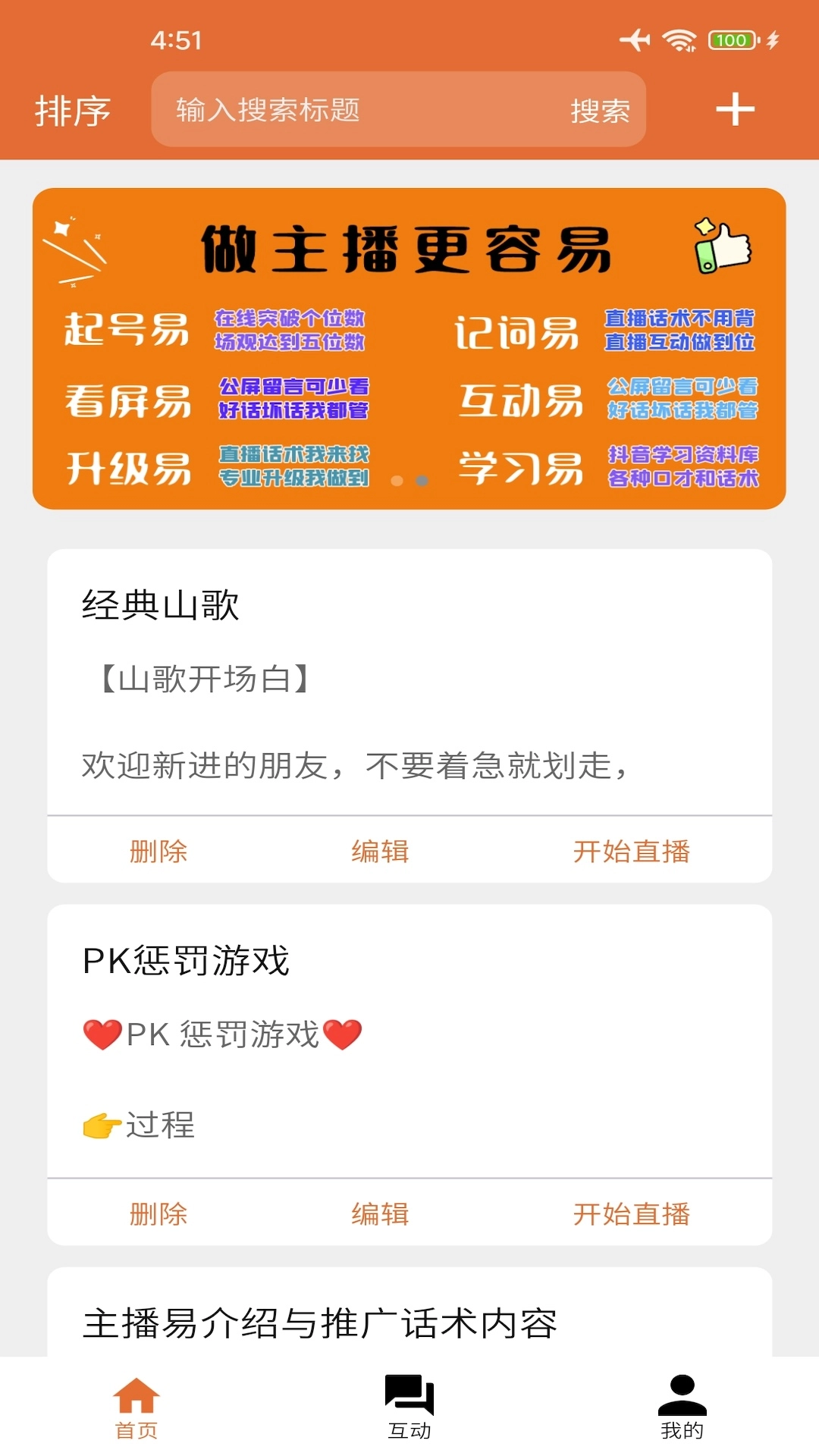Open the 排序 sorting options
This screenshot has width=819, height=1456.
74,110
